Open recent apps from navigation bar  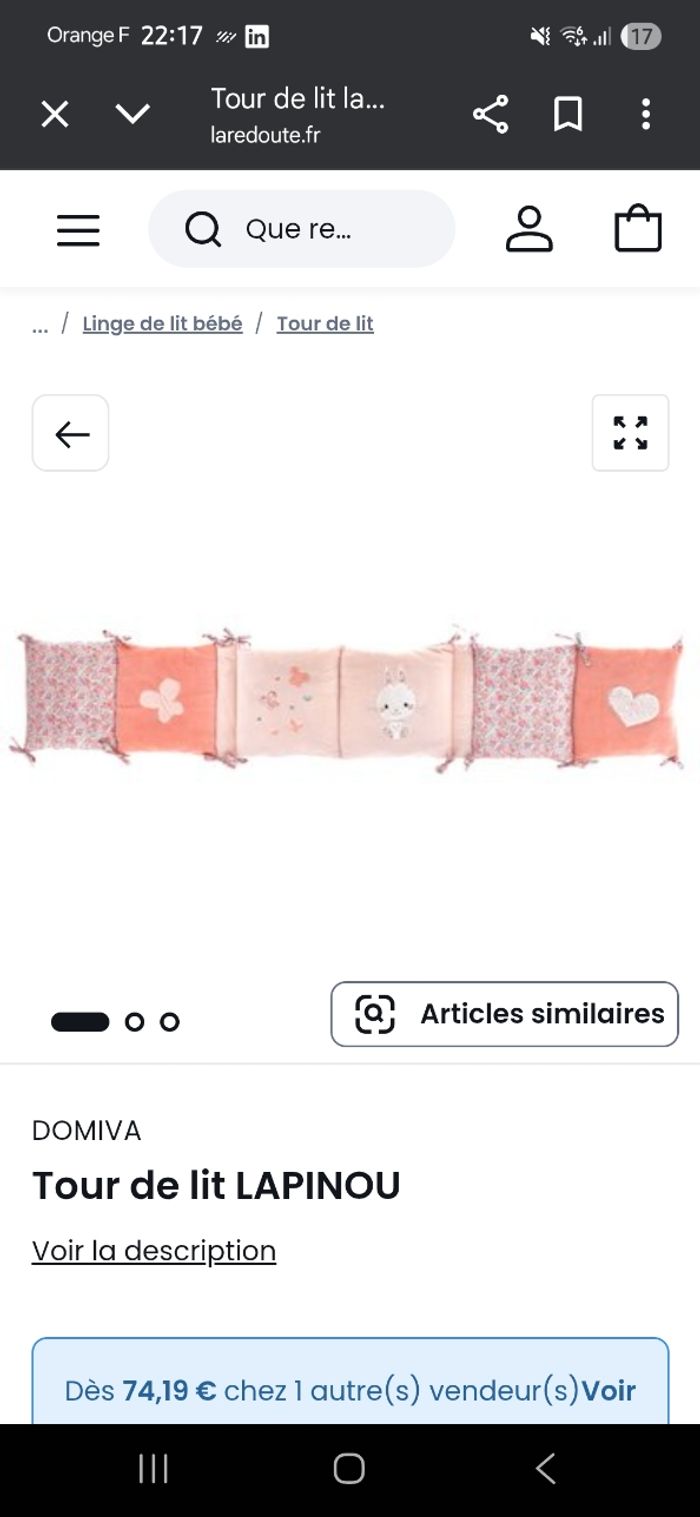[x=153, y=1469]
